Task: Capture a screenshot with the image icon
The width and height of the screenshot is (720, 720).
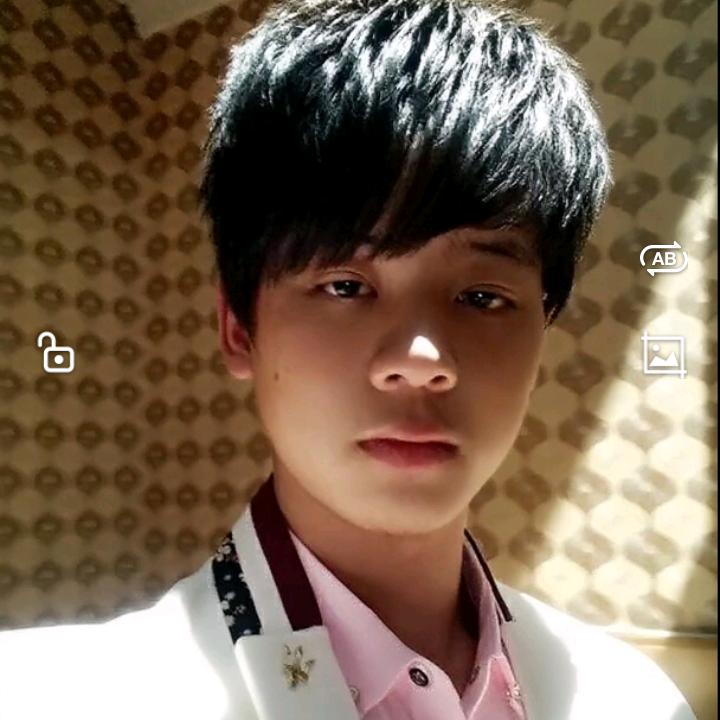Action: point(664,355)
